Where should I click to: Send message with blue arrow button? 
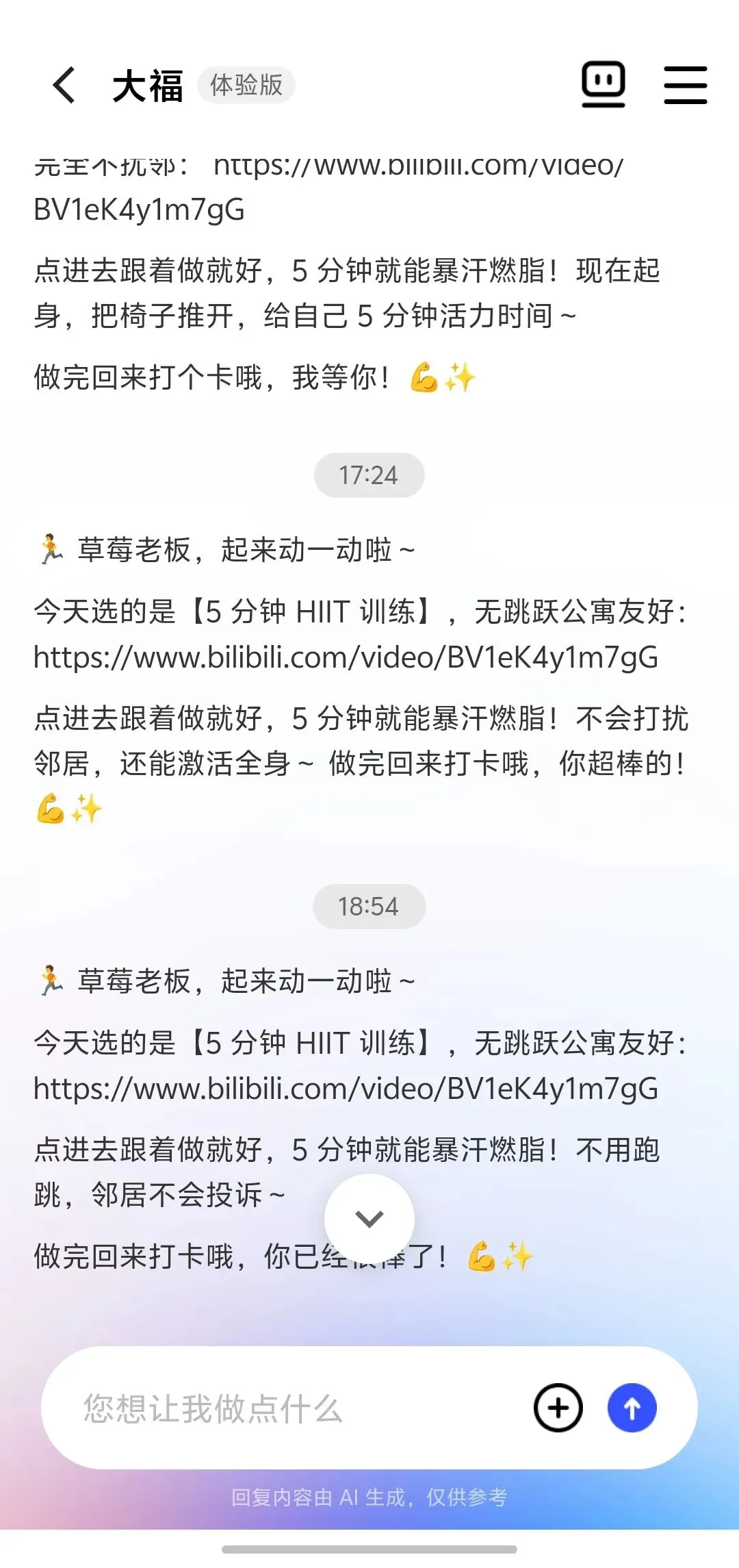[x=632, y=1408]
